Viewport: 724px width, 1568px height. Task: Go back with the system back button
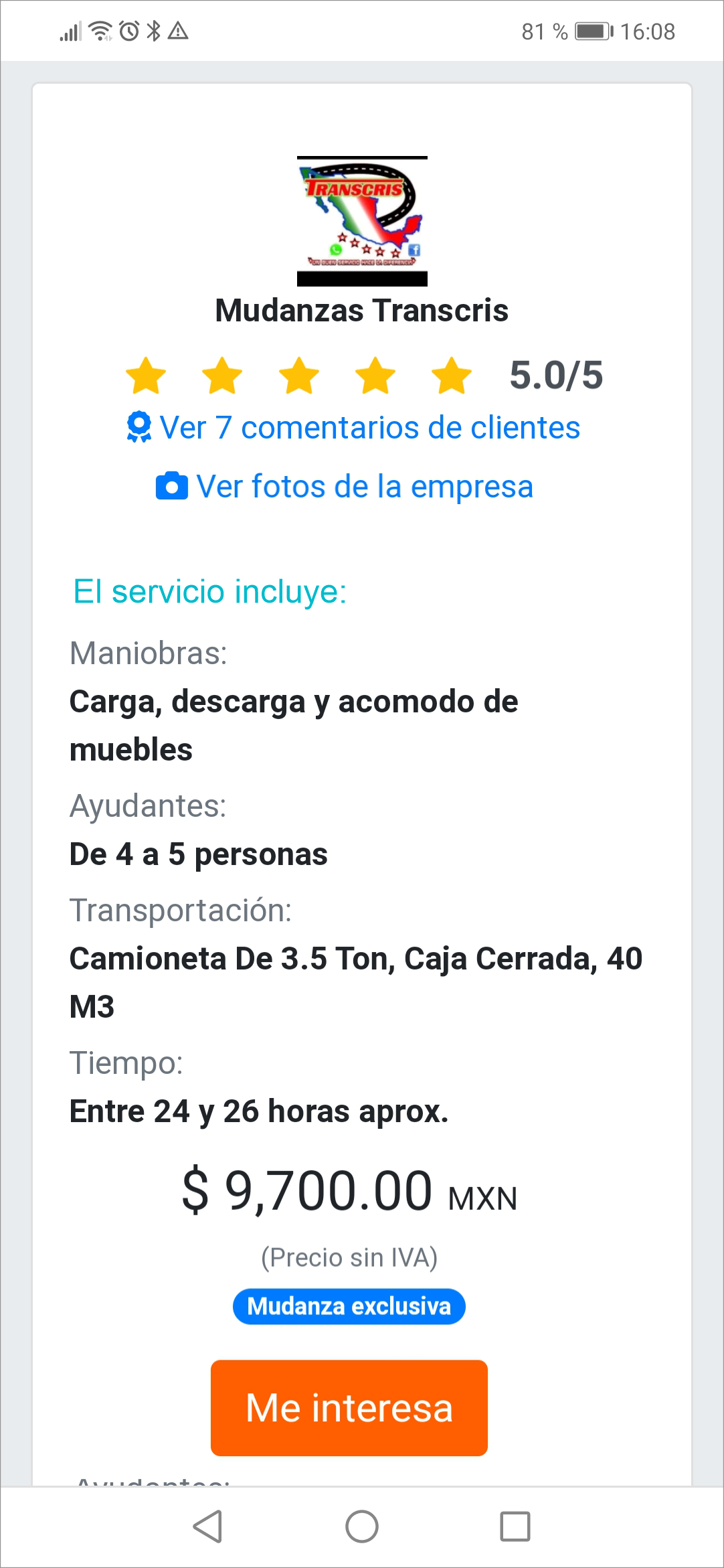(x=208, y=1526)
